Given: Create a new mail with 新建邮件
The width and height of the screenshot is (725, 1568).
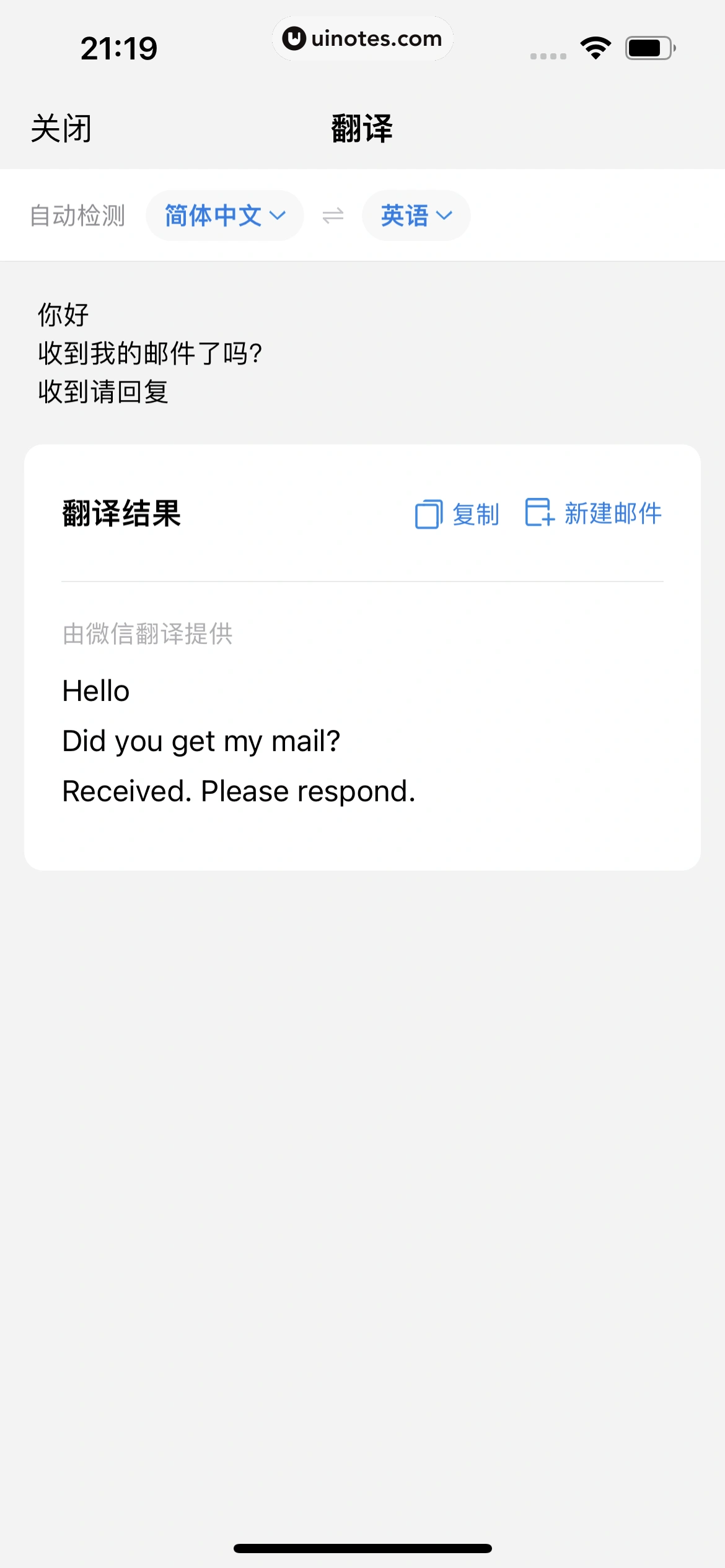Looking at the screenshot, I should (x=593, y=513).
